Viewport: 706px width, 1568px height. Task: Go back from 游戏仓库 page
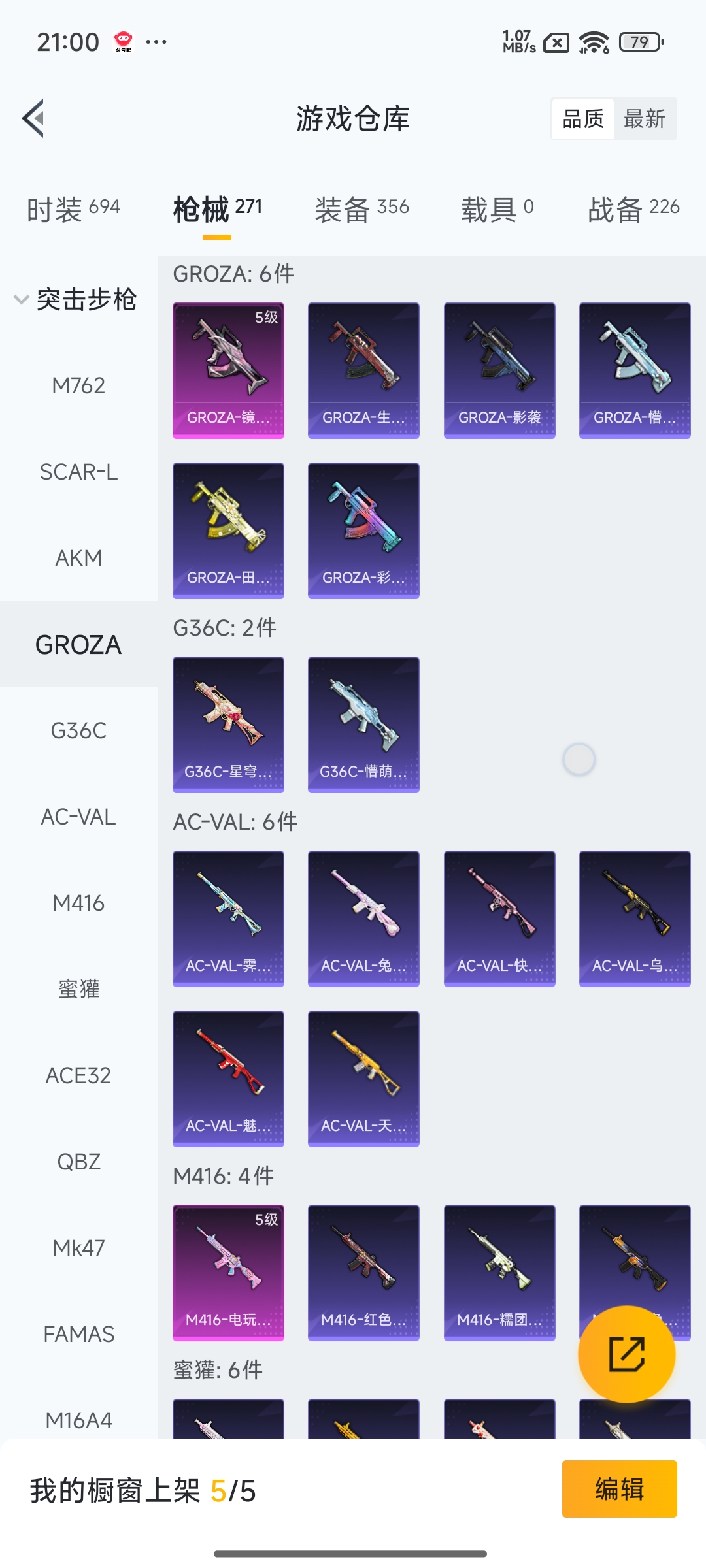point(34,118)
